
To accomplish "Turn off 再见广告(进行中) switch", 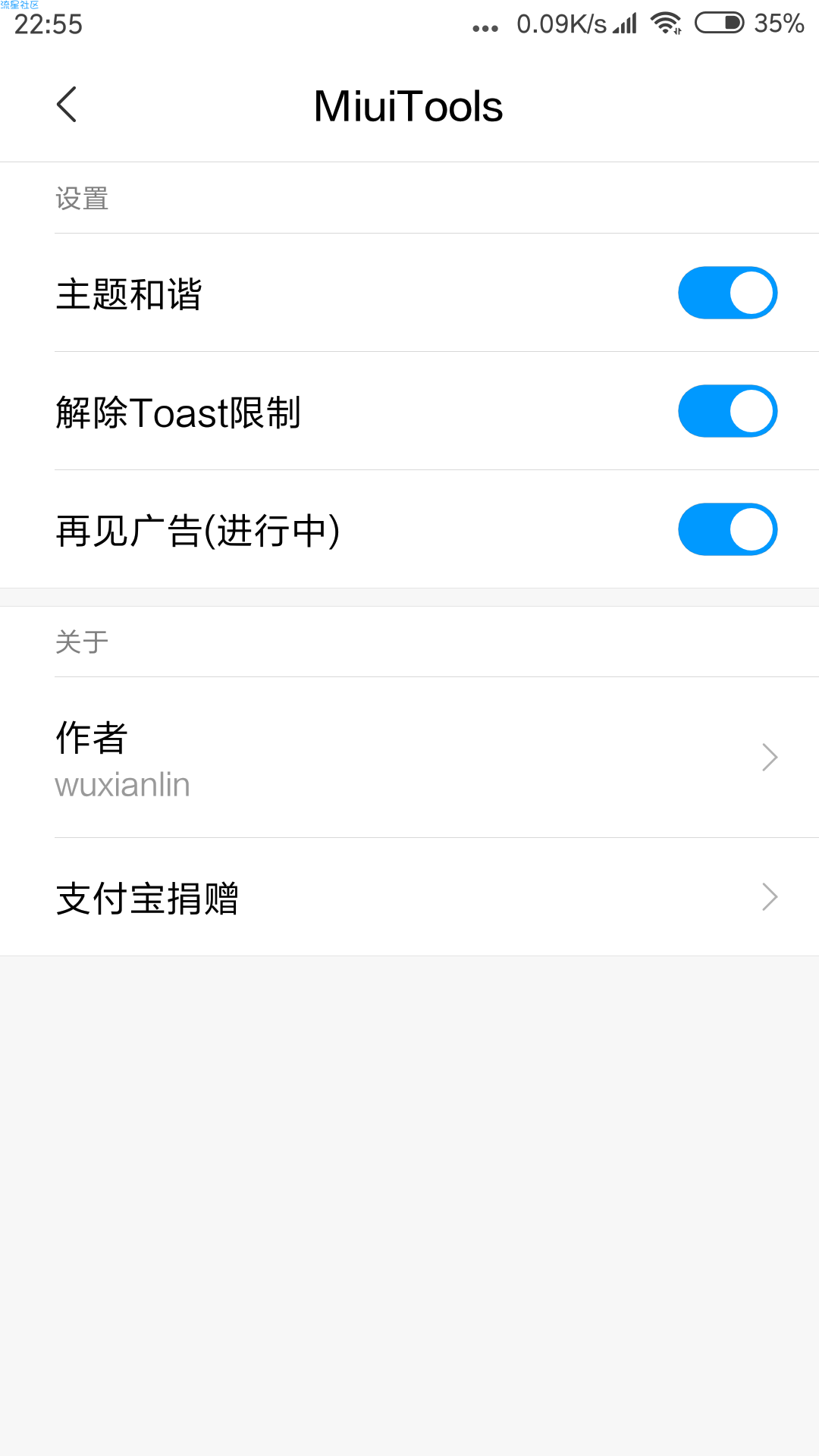I will pos(727,529).
